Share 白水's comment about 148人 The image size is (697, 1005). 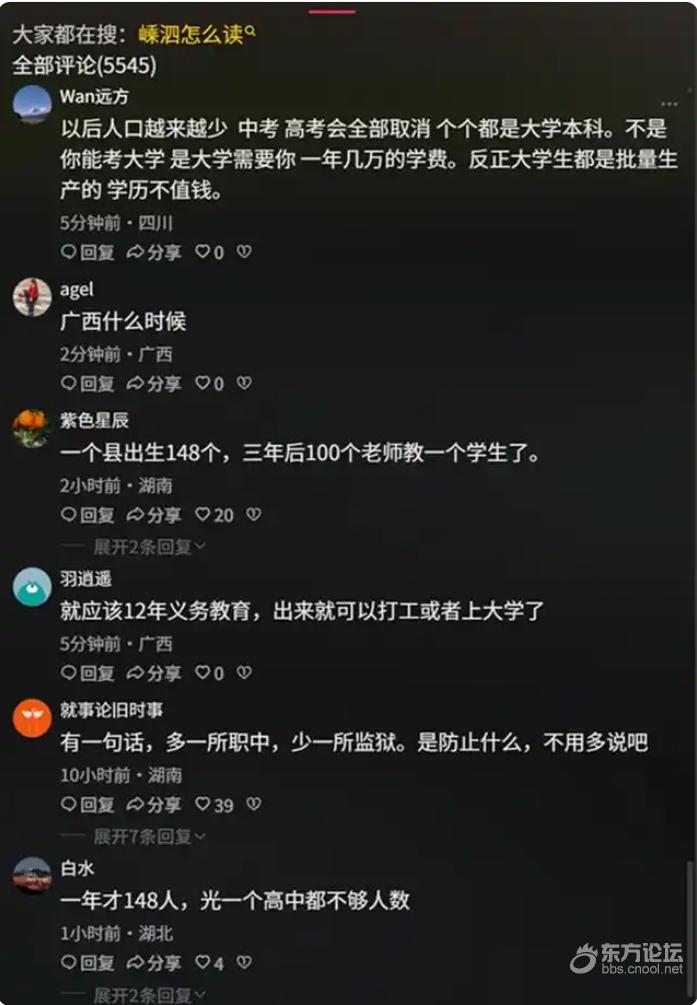153,963
